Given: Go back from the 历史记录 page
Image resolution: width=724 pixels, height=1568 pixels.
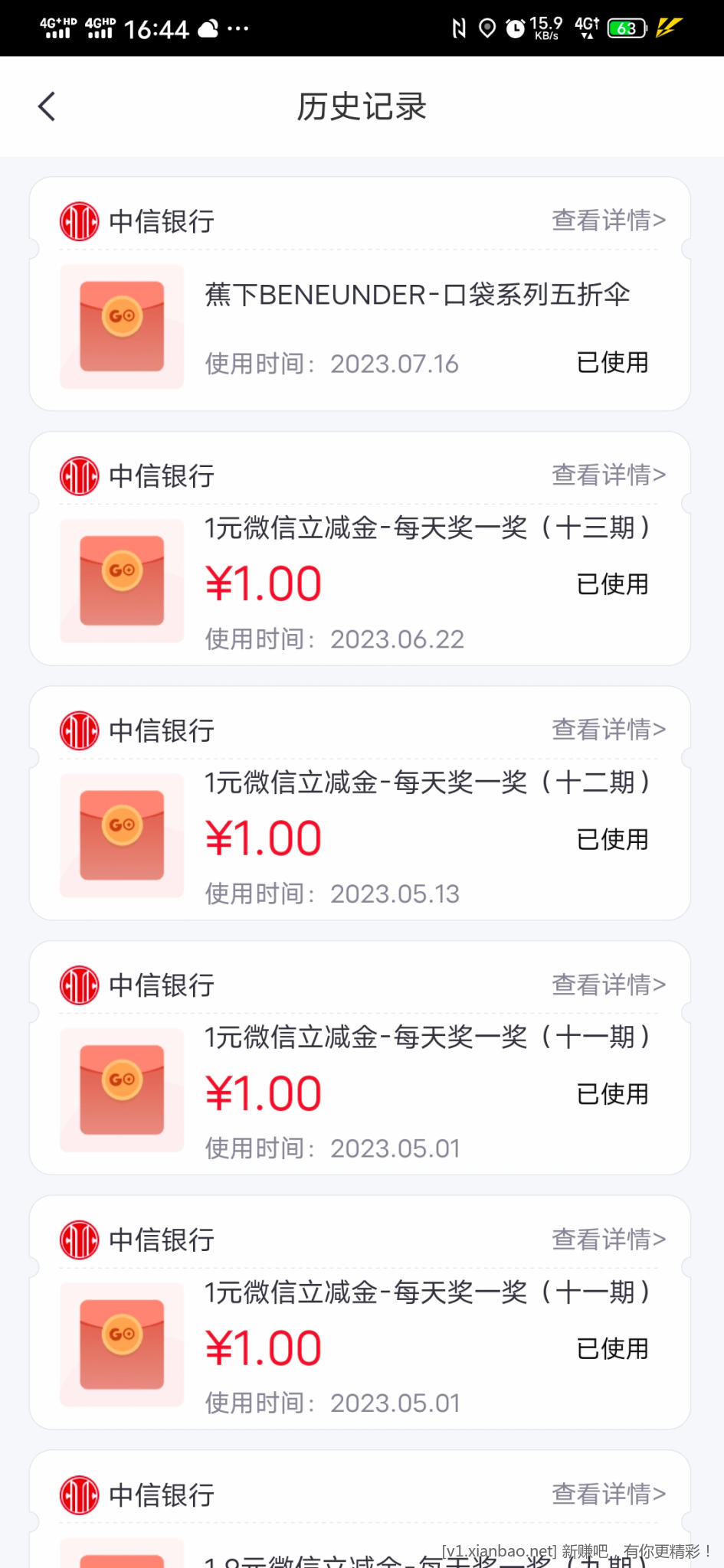Looking at the screenshot, I should tap(47, 106).
